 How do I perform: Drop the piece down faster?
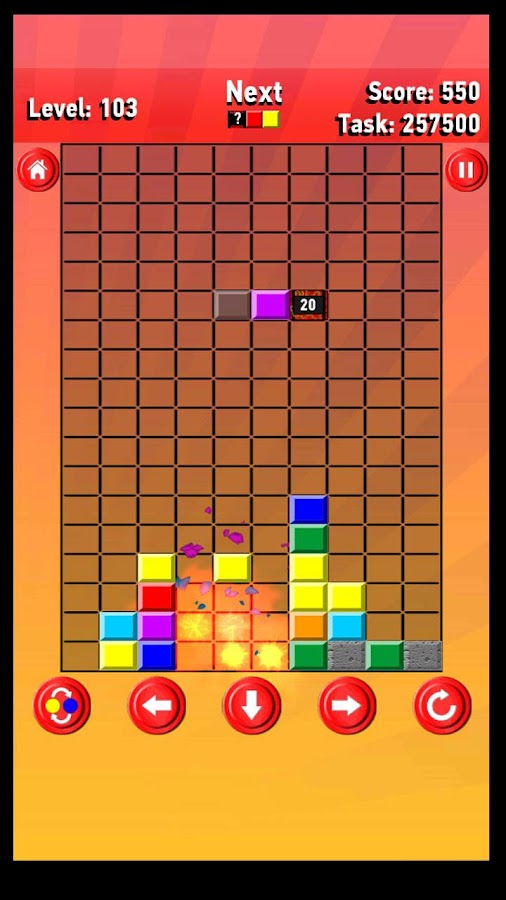pyautogui.click(x=252, y=705)
